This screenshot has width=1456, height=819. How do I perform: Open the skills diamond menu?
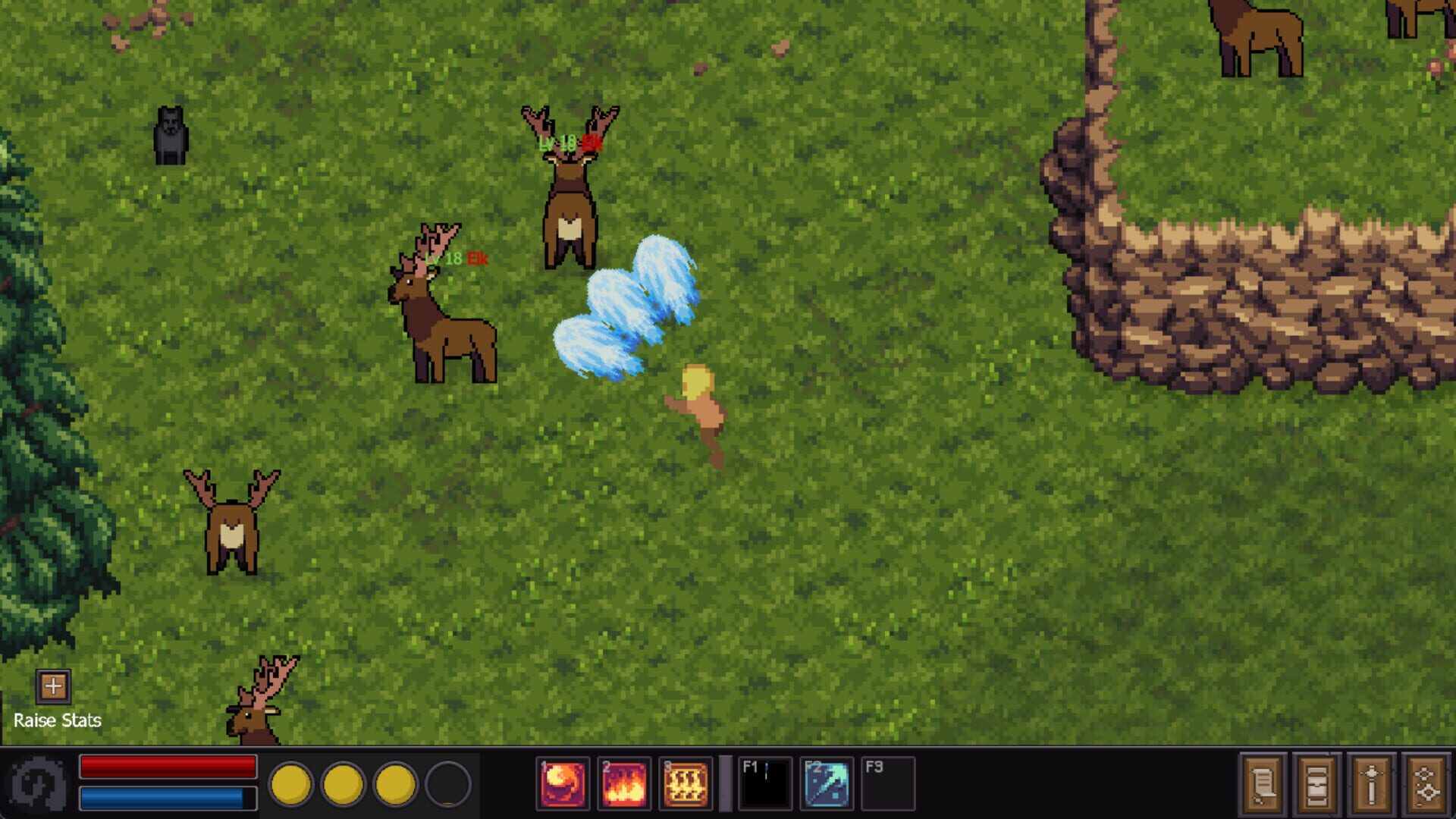[x=1426, y=783]
